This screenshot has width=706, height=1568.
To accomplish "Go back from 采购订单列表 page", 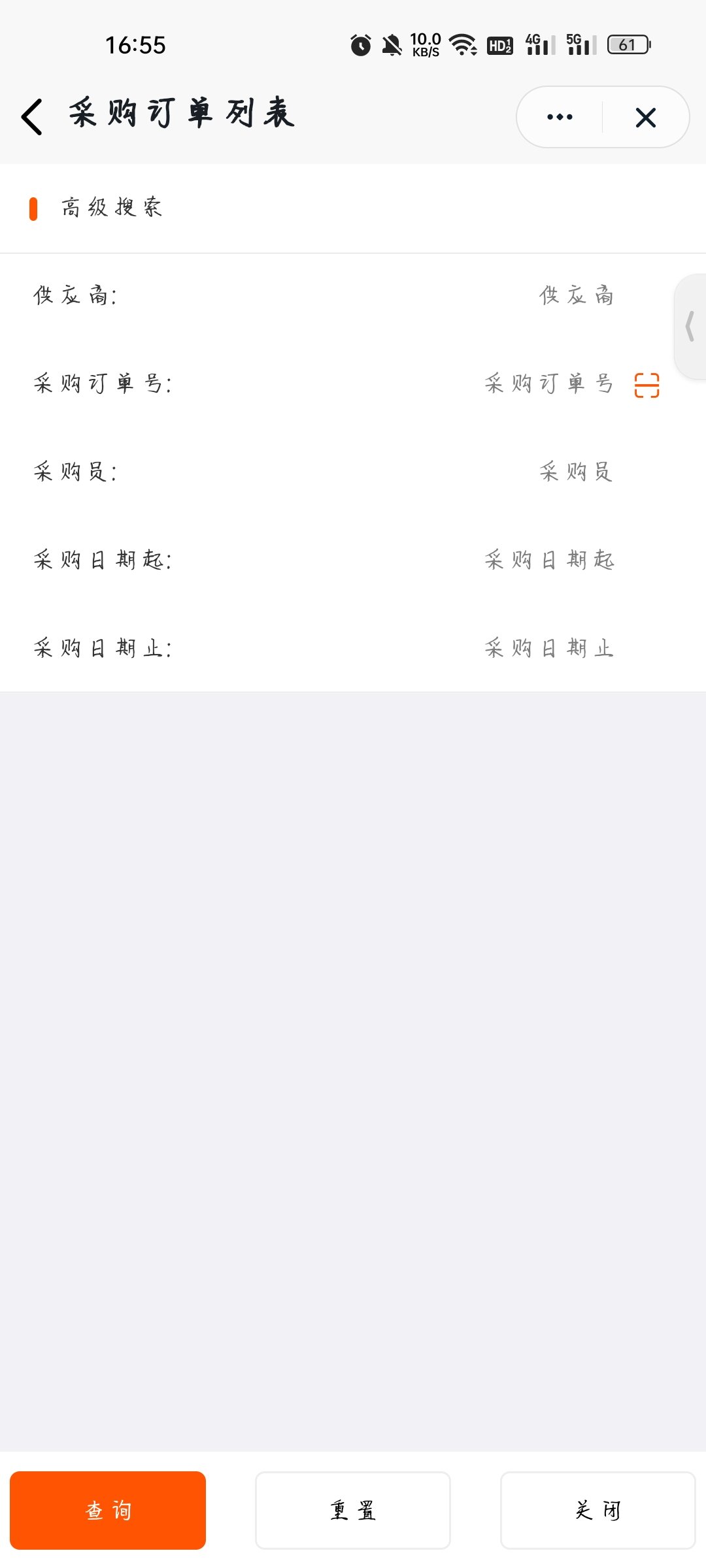I will (x=31, y=117).
